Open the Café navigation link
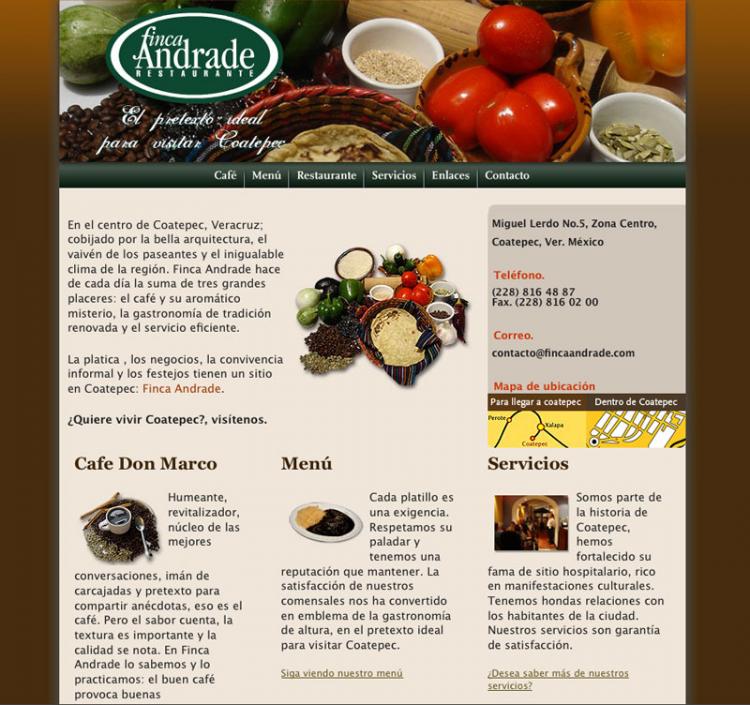Screen dimensions: 750x705 [x=225, y=176]
